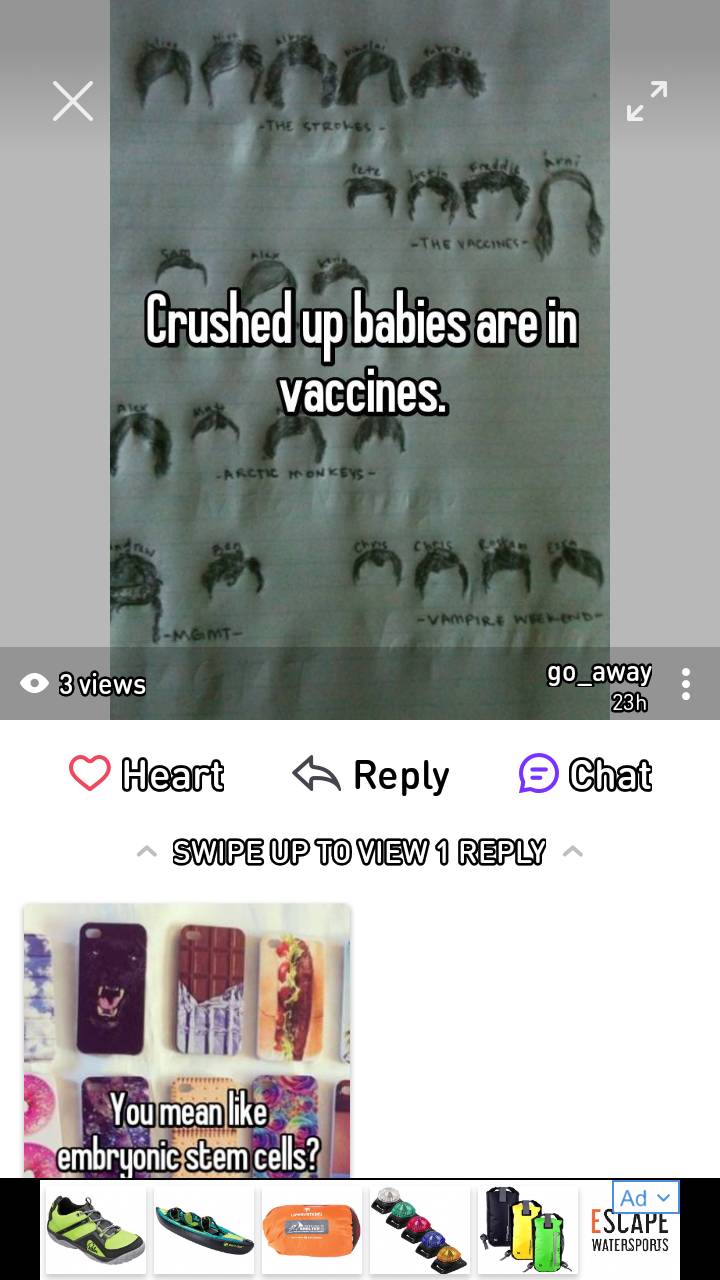Open the Ad options dropdown

point(646,1197)
